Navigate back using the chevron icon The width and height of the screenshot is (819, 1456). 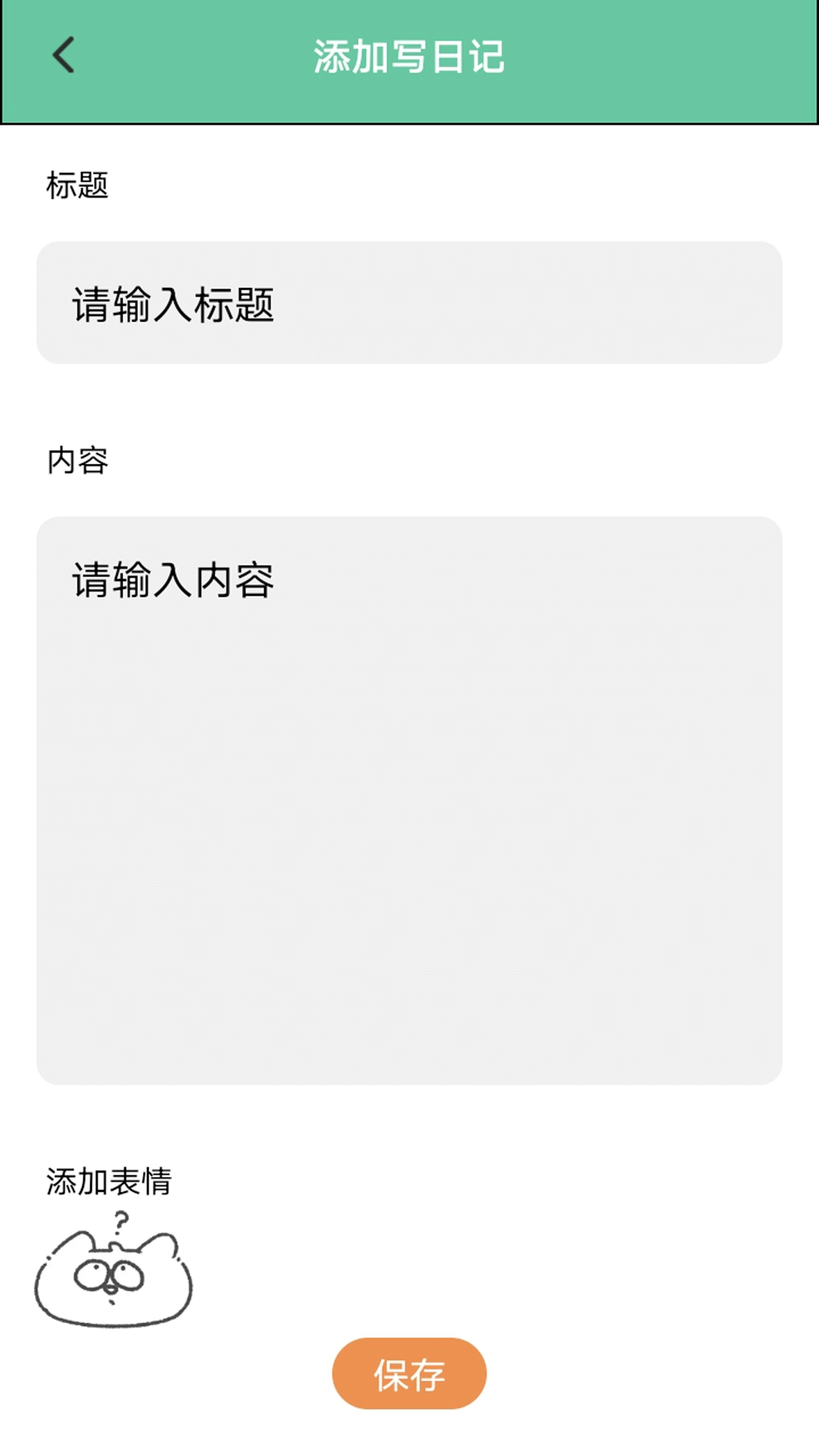(64, 53)
